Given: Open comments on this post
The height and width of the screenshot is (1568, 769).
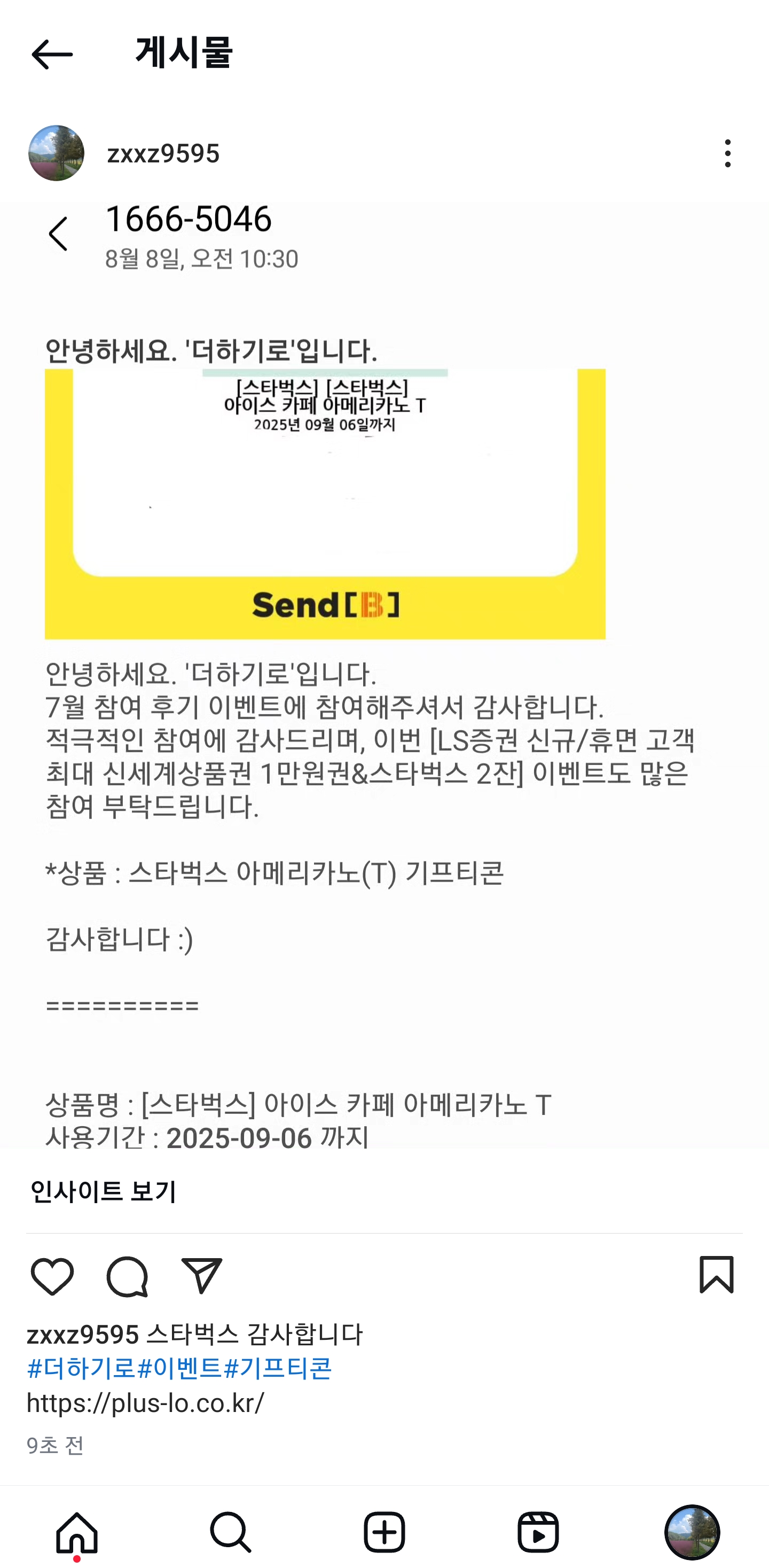Looking at the screenshot, I should click(x=127, y=1275).
